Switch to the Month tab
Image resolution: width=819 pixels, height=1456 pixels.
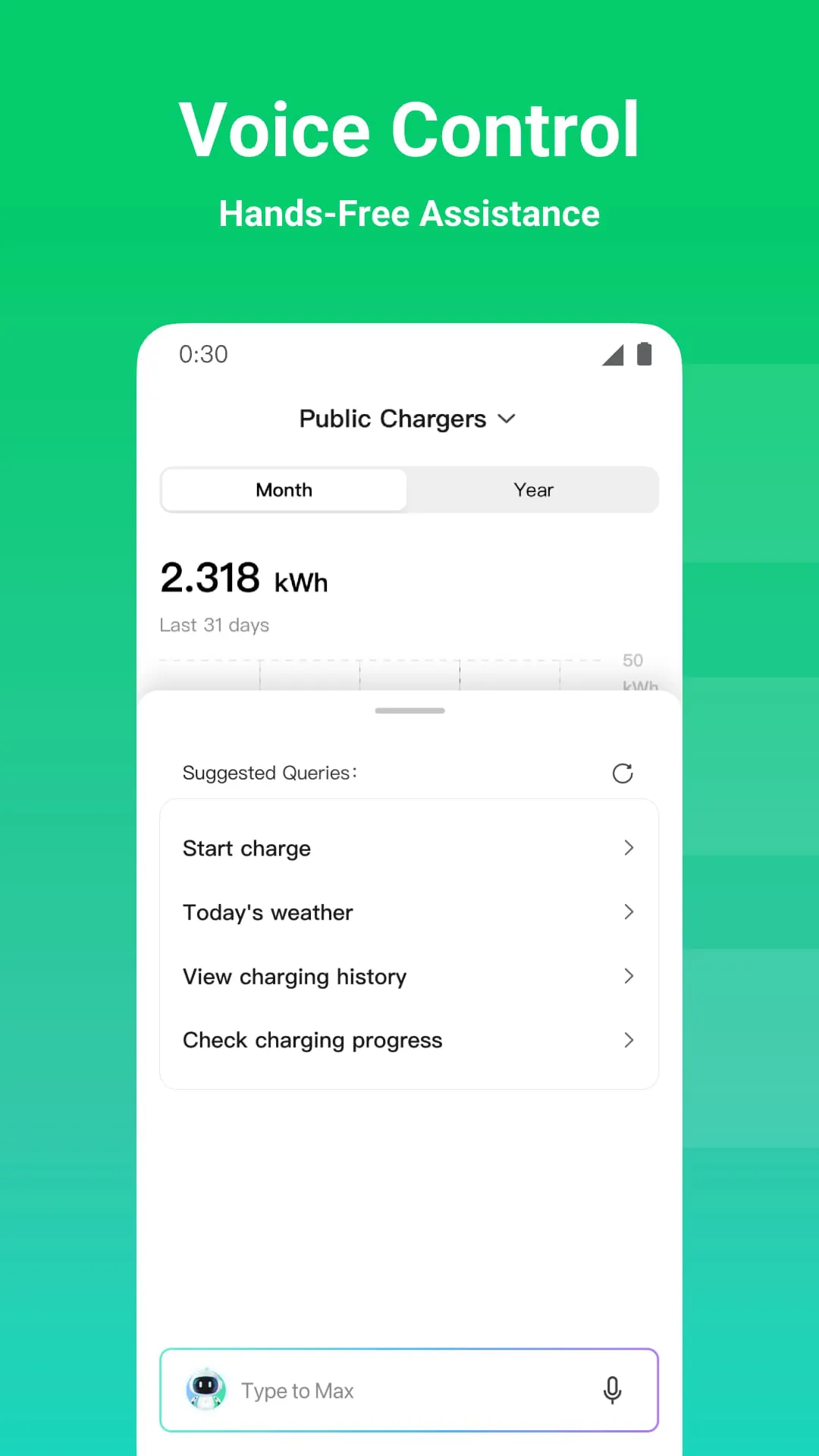click(x=284, y=489)
